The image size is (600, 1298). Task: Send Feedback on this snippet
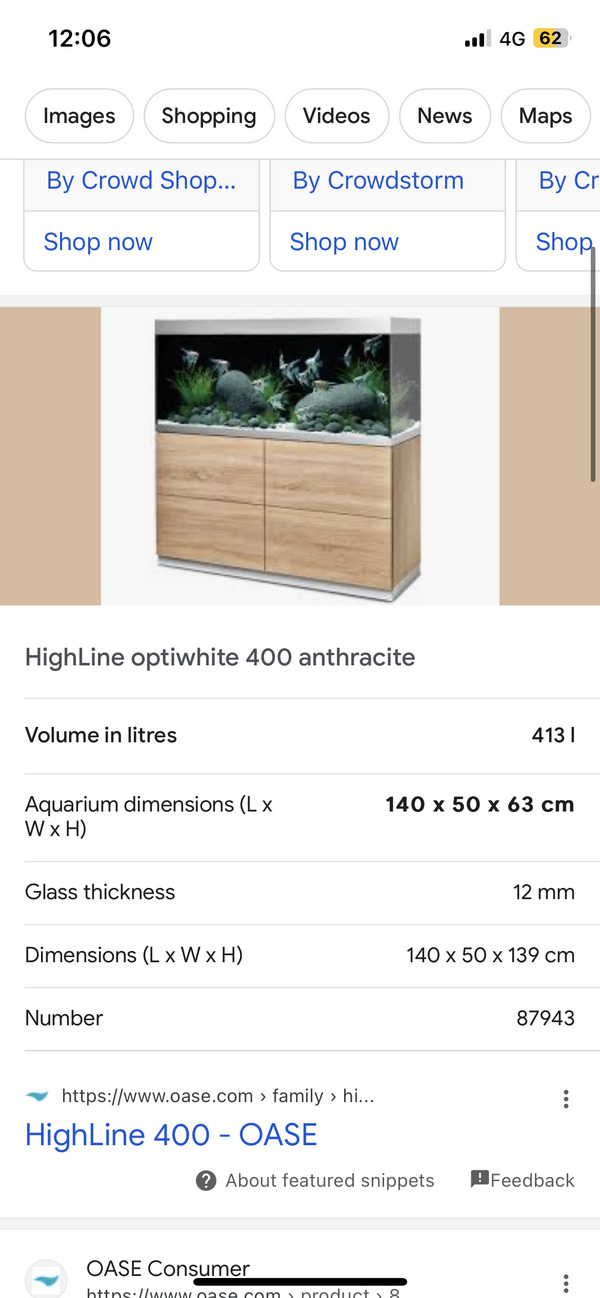(x=522, y=1180)
